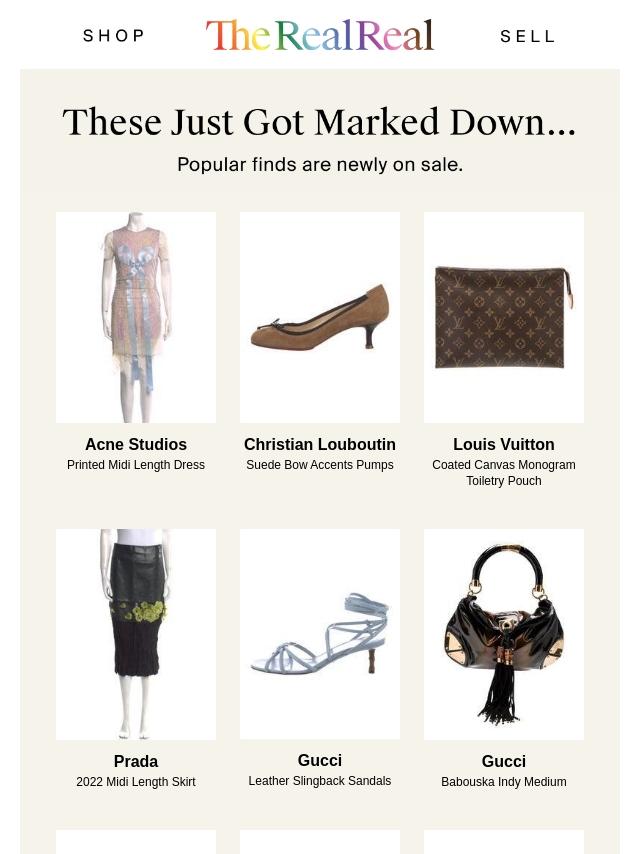Image resolution: width=640 pixels, height=854 pixels.
Task: Open Louis Vuitton Monogram Toiletry Pouch
Action: pos(504,317)
